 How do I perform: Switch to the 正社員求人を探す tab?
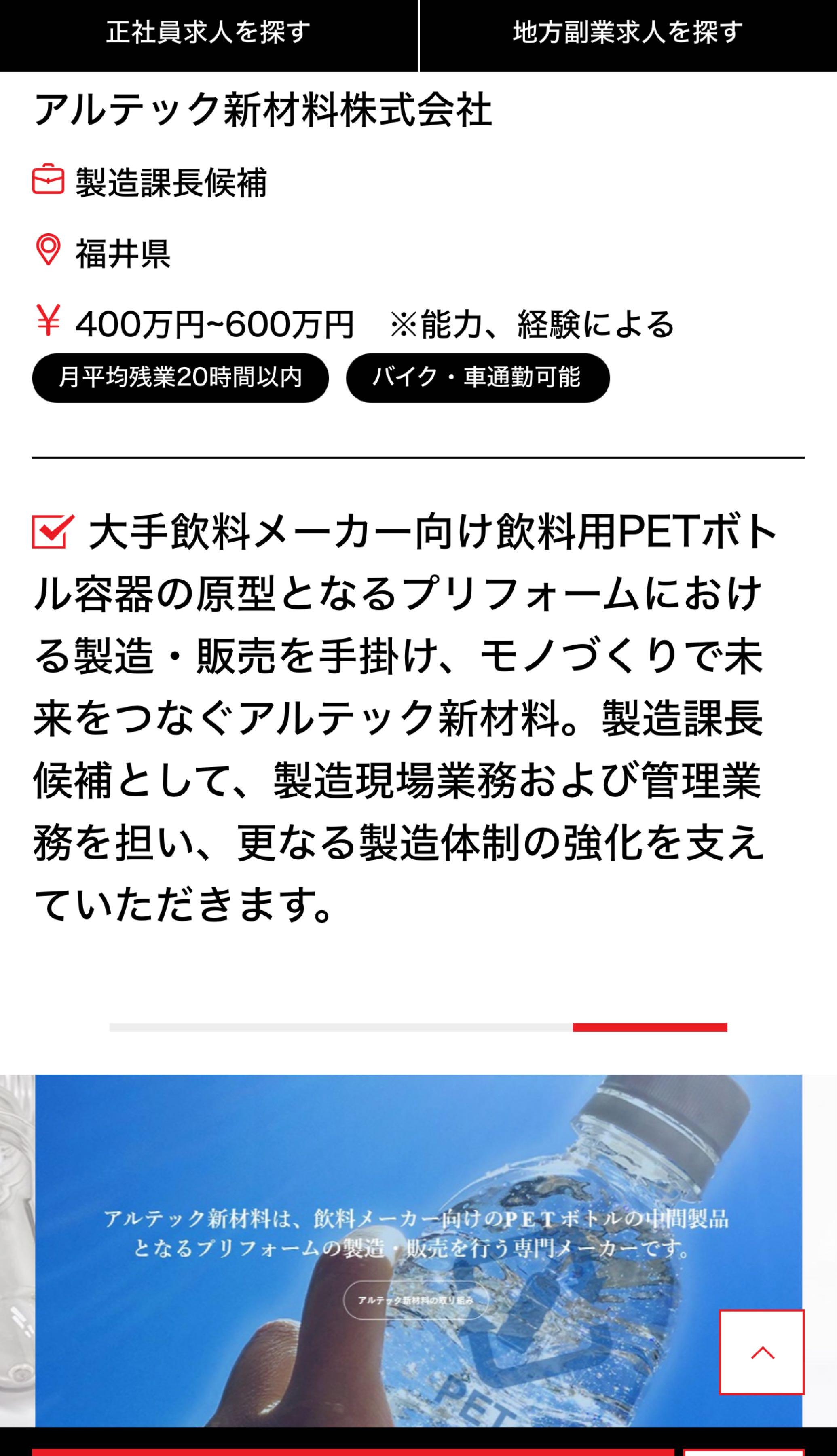[208, 32]
